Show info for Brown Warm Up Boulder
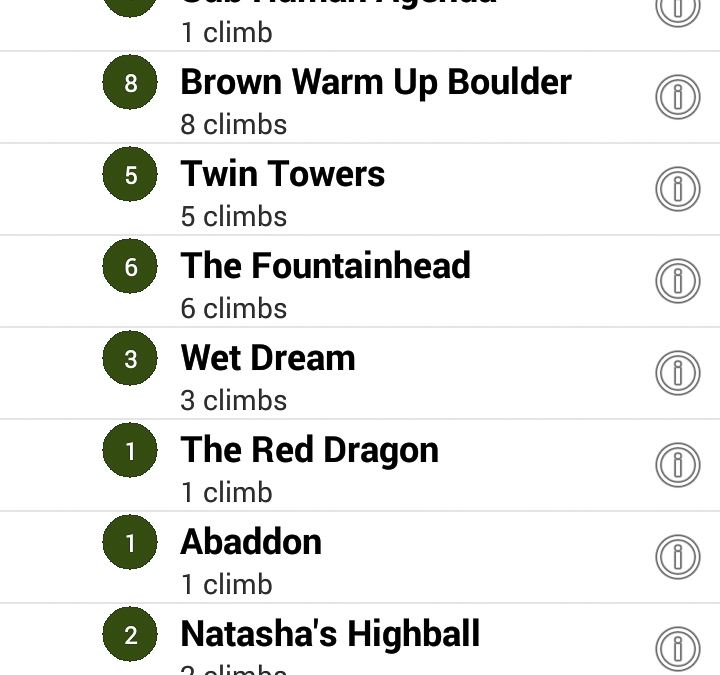Viewport: 720px width, 675px height. click(677, 98)
